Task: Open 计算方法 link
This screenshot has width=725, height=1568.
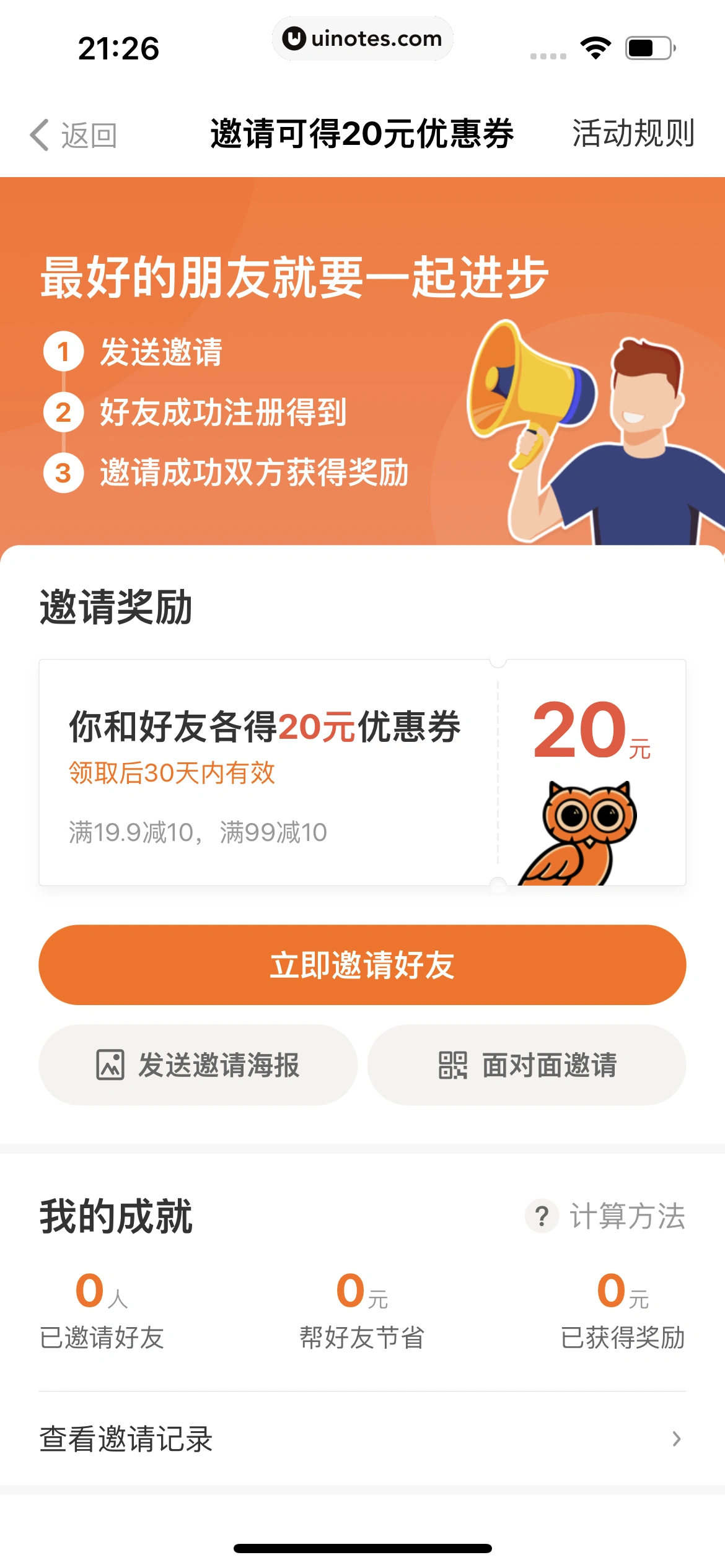Action: click(628, 1213)
